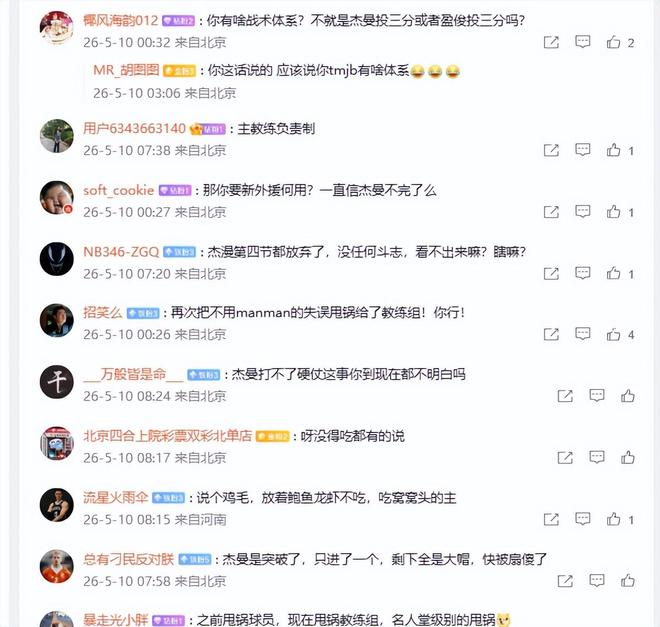Open the profile of MR_胡图图

126,70
